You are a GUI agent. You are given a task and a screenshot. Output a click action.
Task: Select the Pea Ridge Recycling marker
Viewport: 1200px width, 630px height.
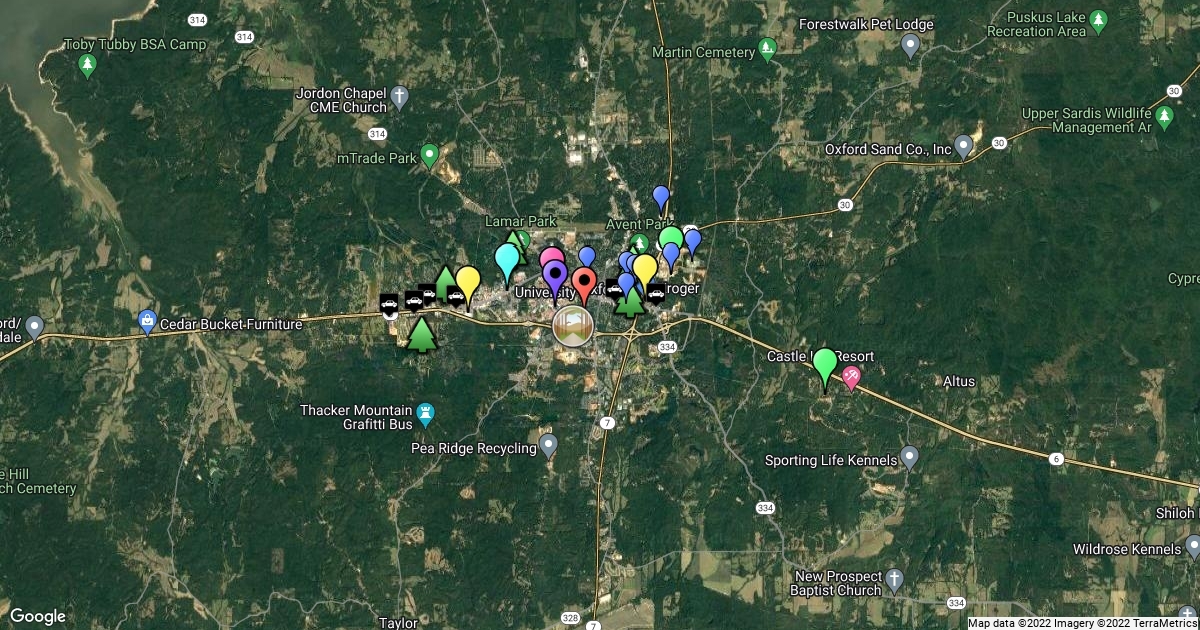tap(548, 444)
